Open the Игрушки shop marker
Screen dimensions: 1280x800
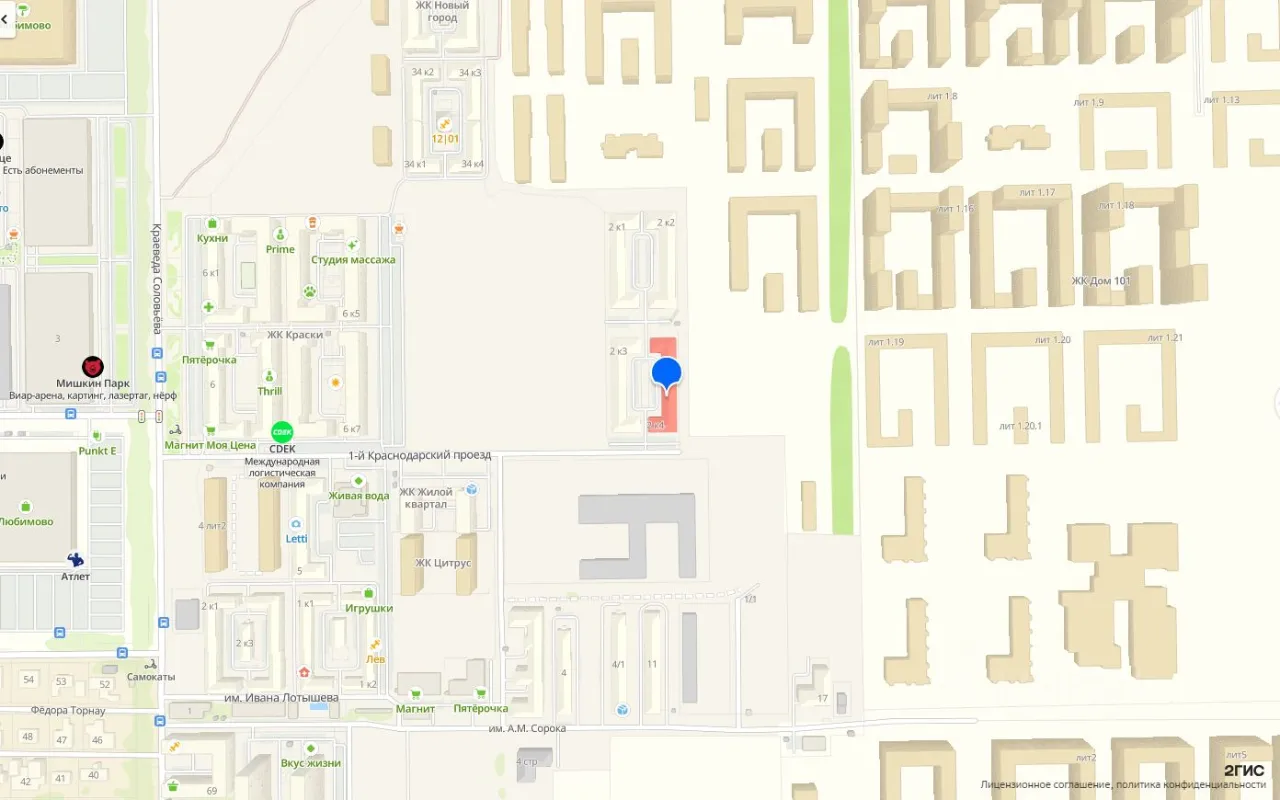tap(369, 593)
